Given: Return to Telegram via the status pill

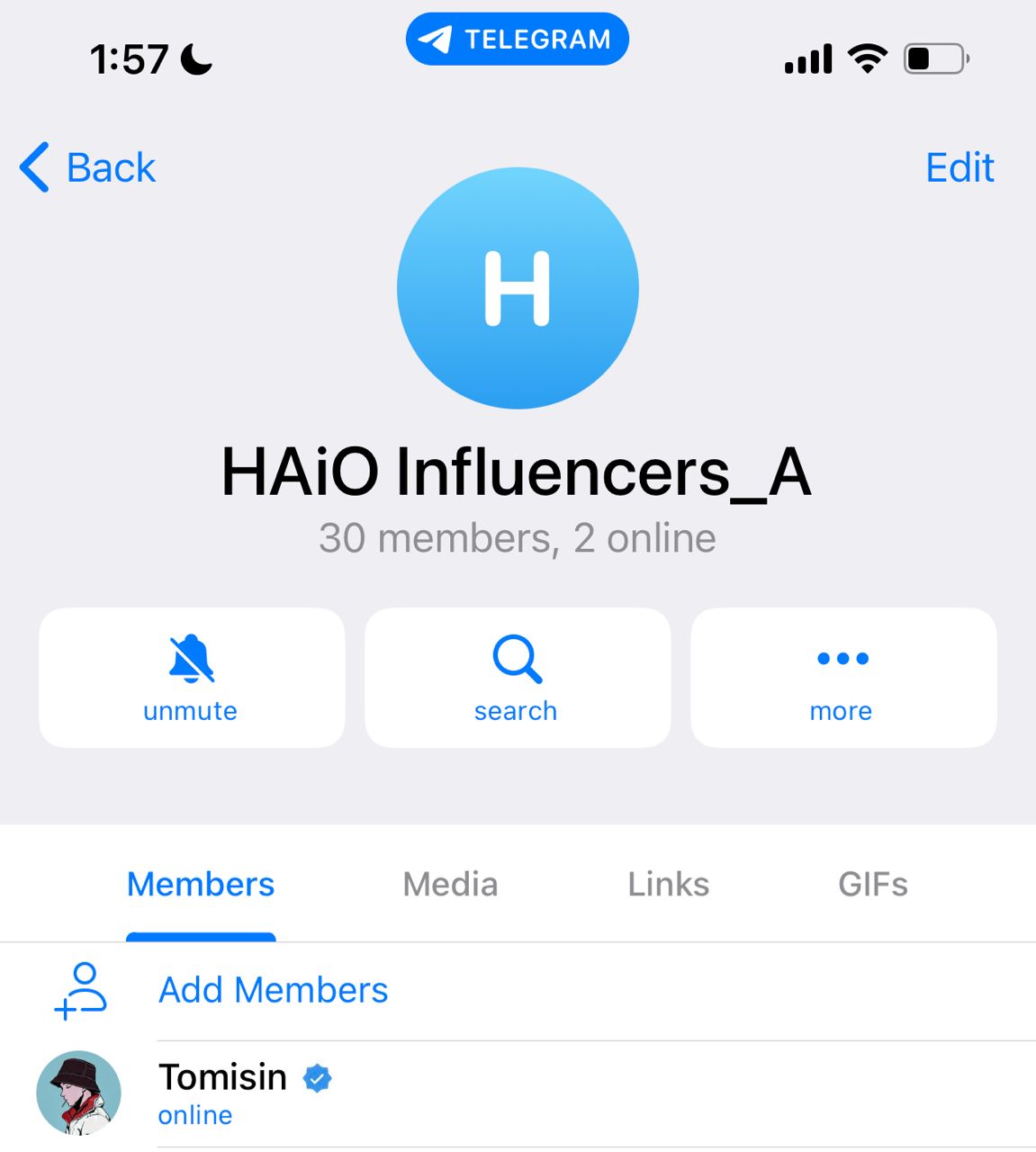Looking at the screenshot, I should coord(518,40).
